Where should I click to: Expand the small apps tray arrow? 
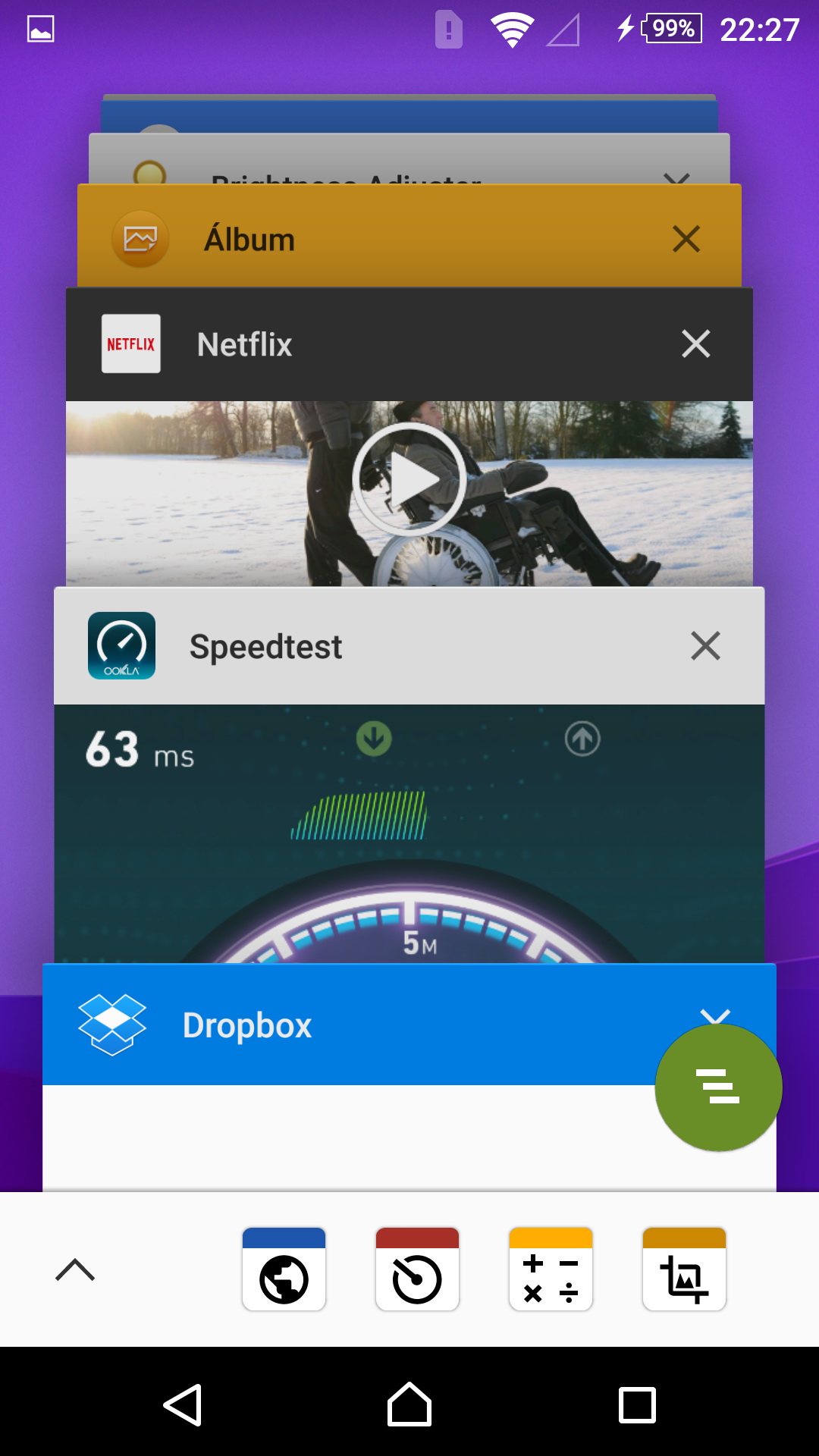tap(75, 1269)
